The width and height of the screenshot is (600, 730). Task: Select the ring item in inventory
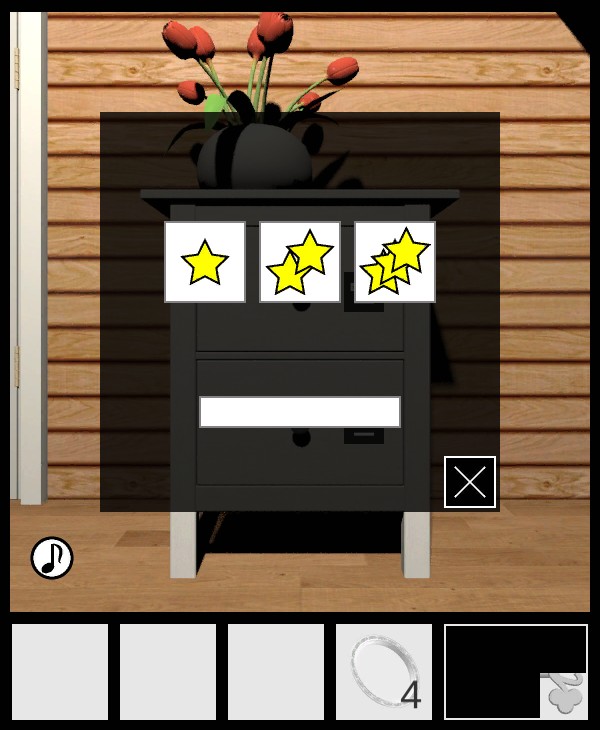coord(384,672)
